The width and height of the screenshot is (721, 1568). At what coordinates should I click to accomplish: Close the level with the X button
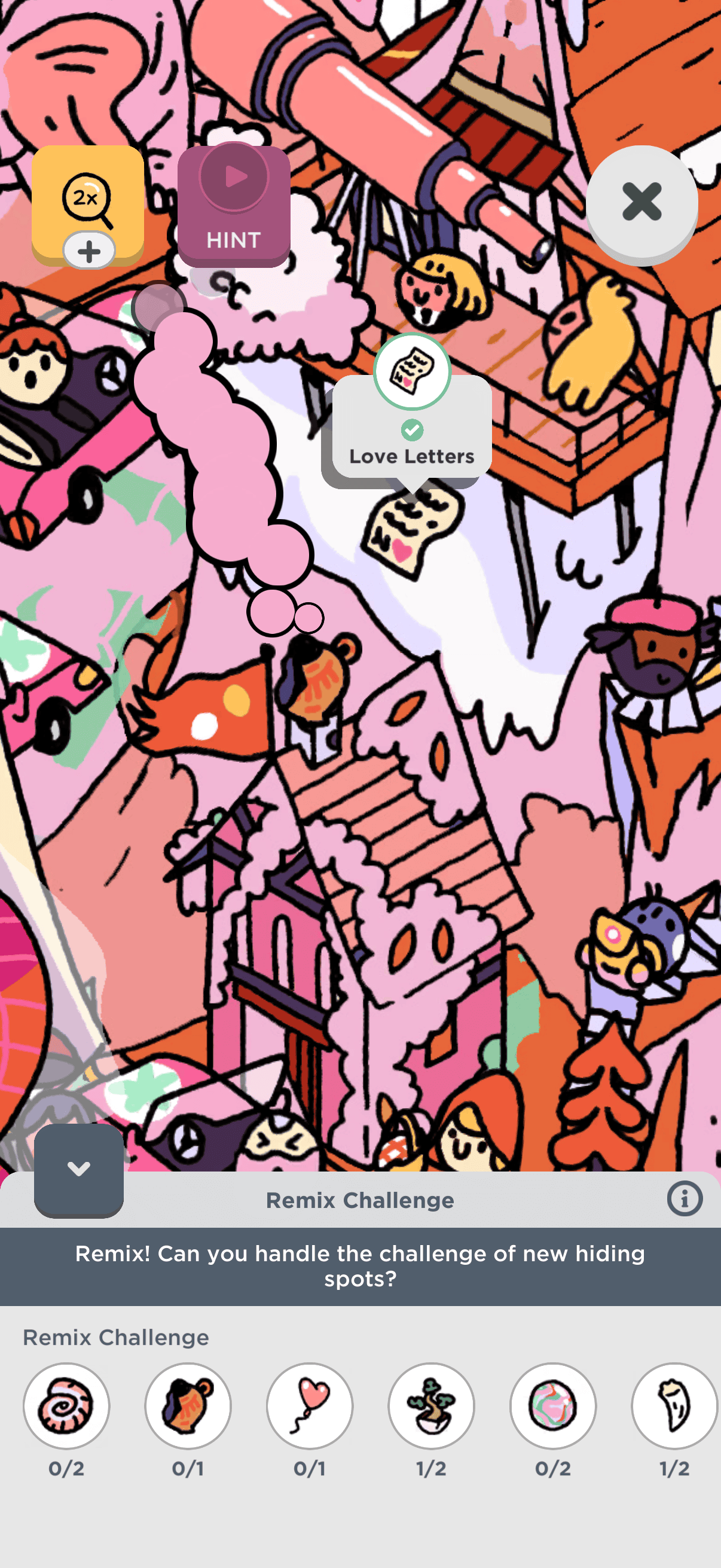[x=641, y=202]
